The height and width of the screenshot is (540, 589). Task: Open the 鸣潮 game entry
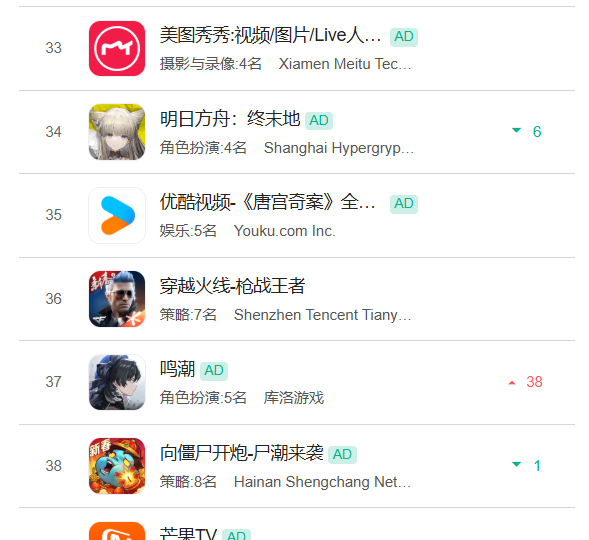click(x=297, y=382)
